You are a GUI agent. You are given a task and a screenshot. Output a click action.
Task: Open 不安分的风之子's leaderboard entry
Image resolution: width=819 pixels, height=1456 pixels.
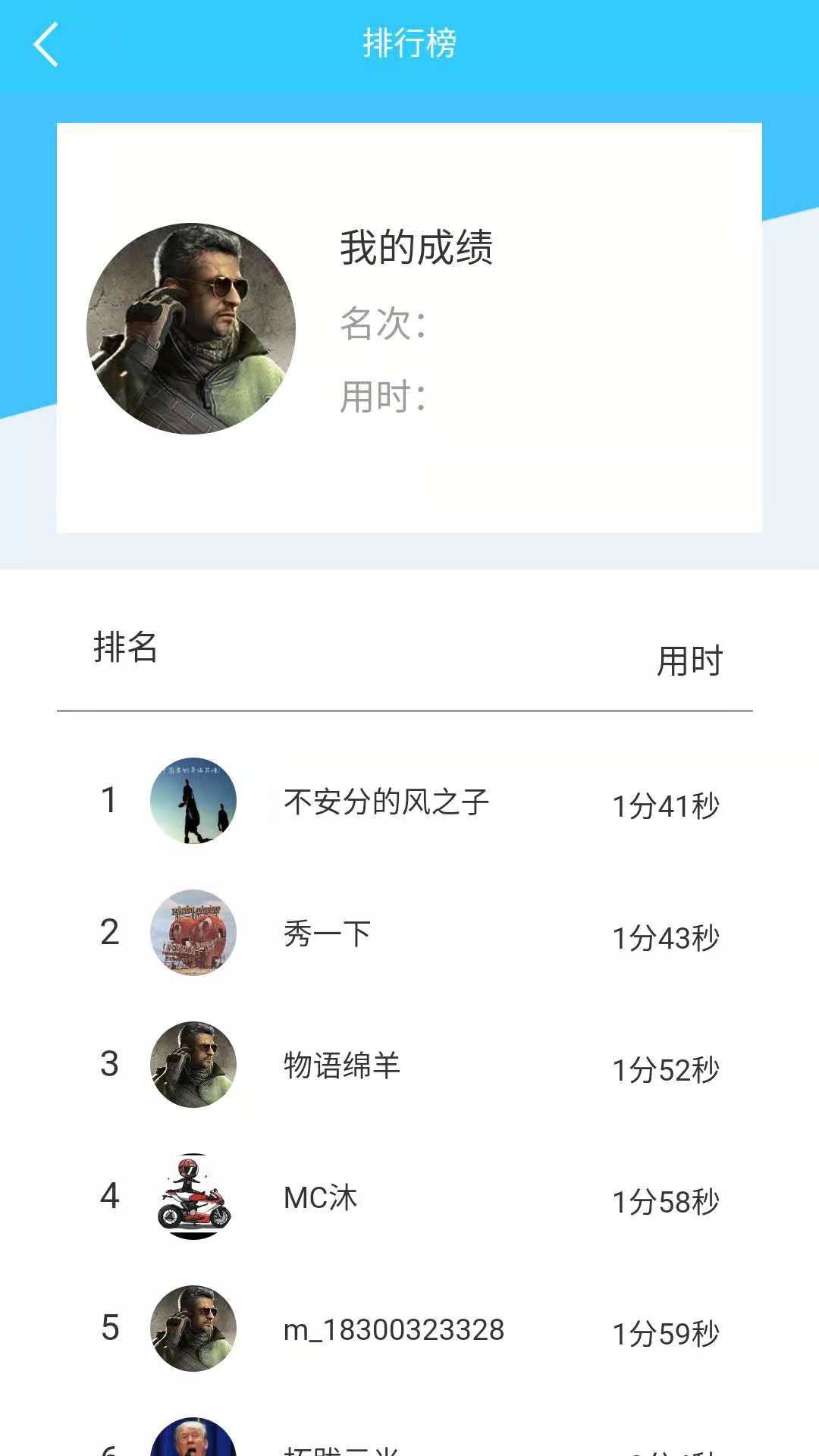tap(387, 800)
